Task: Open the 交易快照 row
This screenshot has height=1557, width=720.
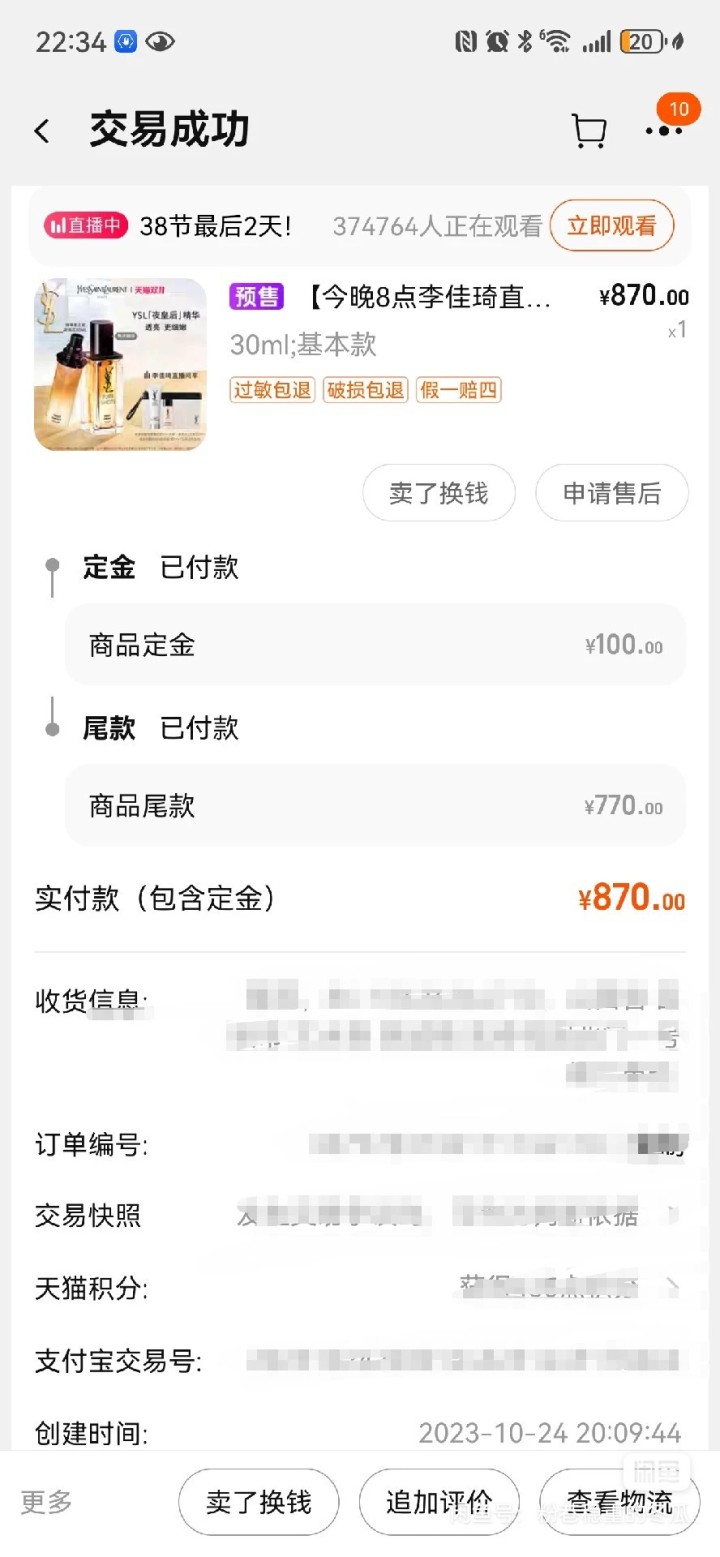Action: point(360,1216)
